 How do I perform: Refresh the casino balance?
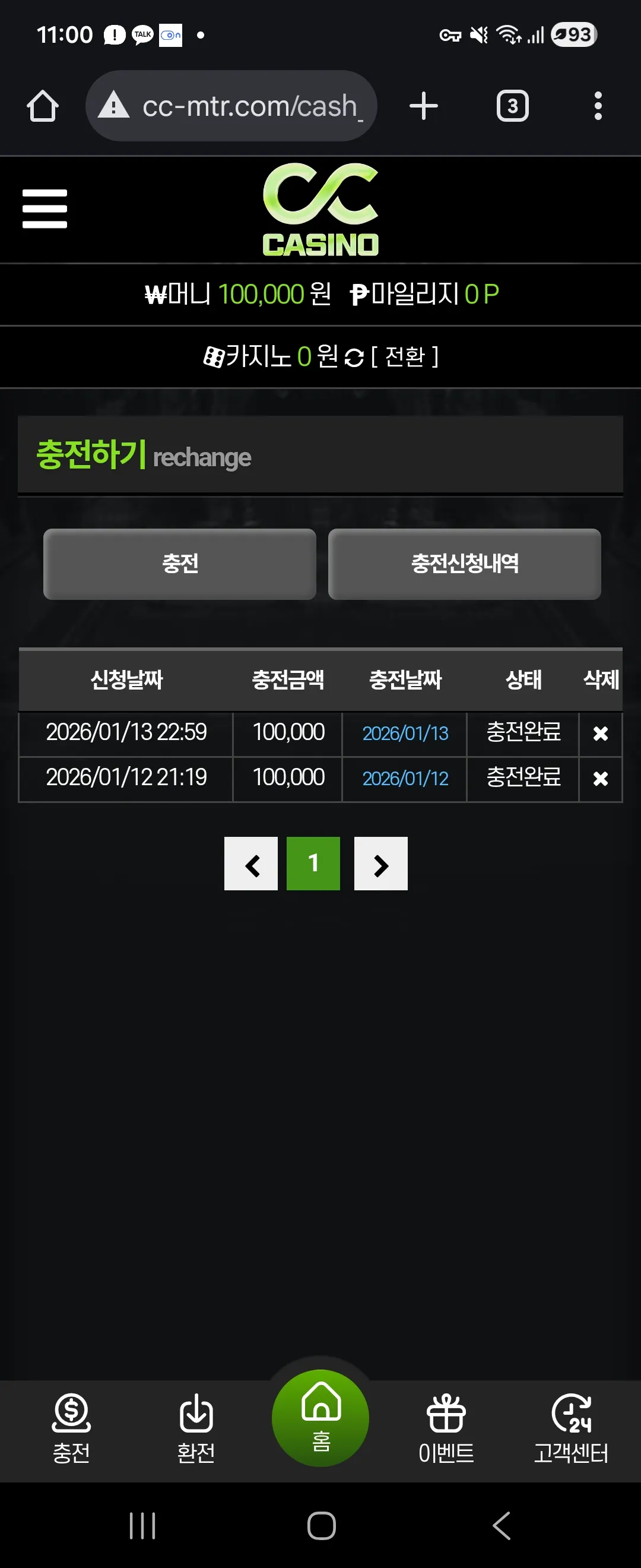tap(354, 358)
